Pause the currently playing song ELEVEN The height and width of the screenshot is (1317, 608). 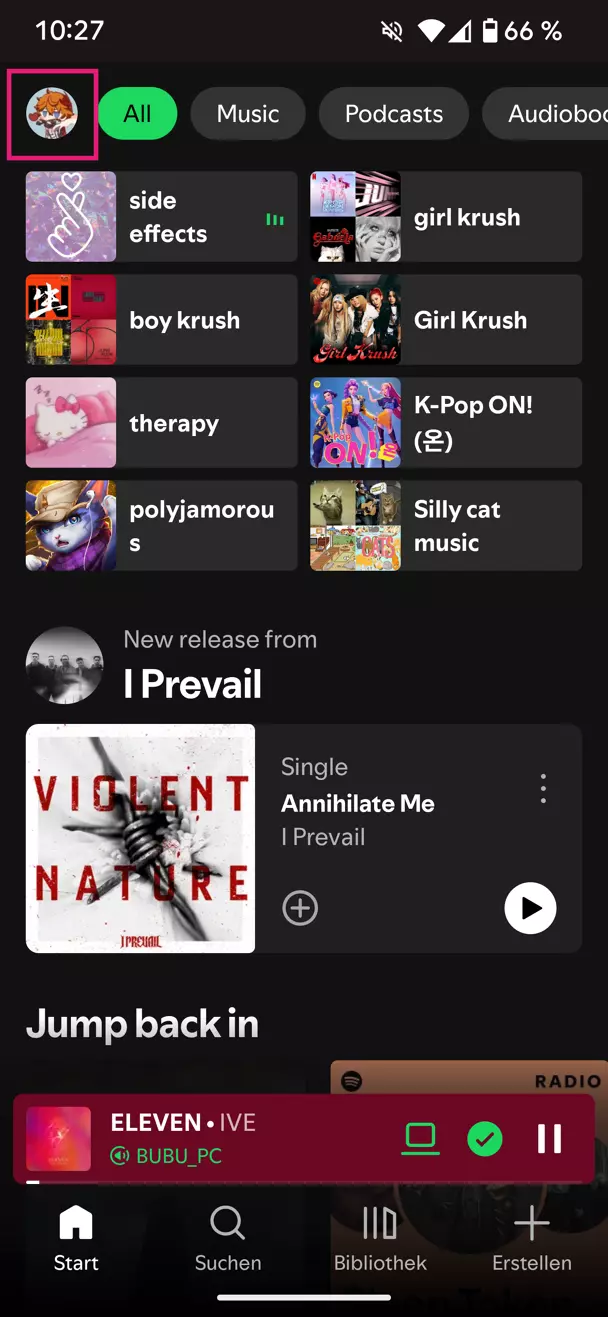pos(549,1139)
